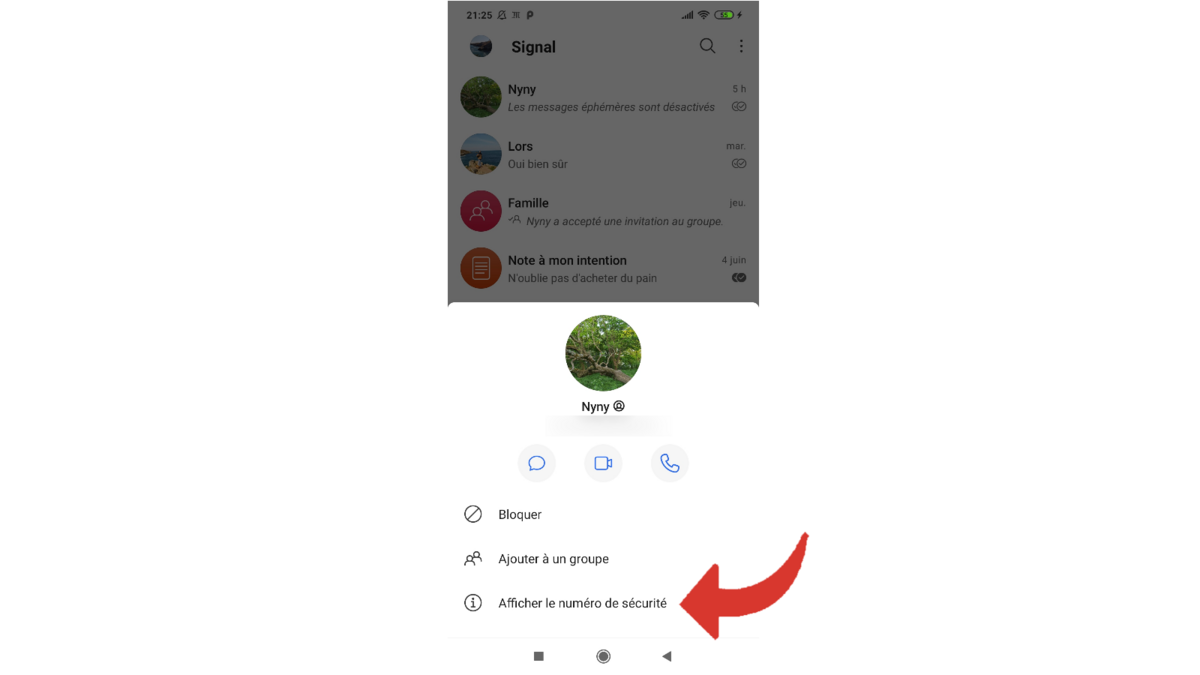The height and width of the screenshot is (675, 1200).
Task: Go to the home screen
Action: click(603, 656)
